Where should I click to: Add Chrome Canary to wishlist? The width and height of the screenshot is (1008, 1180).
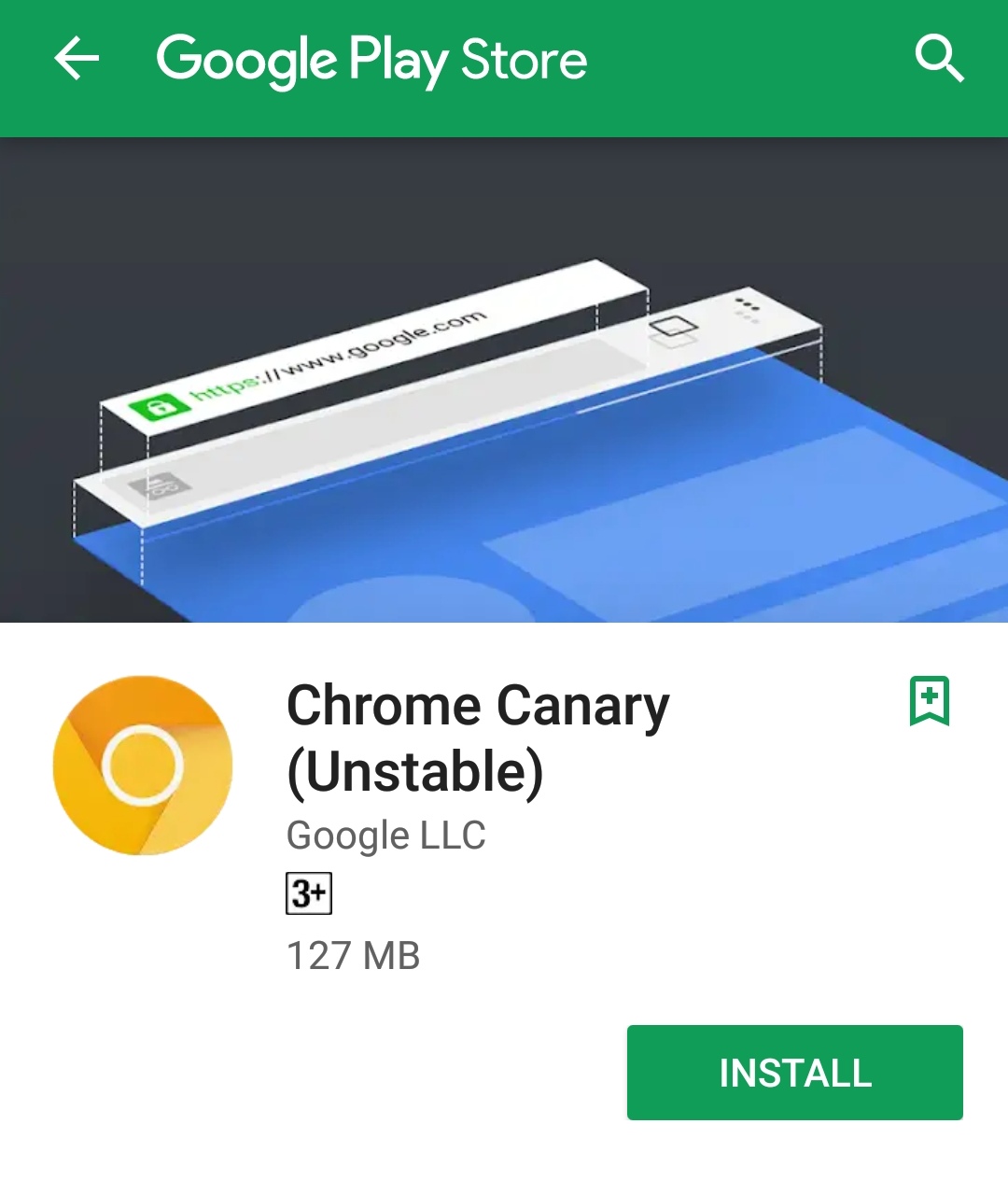[x=930, y=701]
